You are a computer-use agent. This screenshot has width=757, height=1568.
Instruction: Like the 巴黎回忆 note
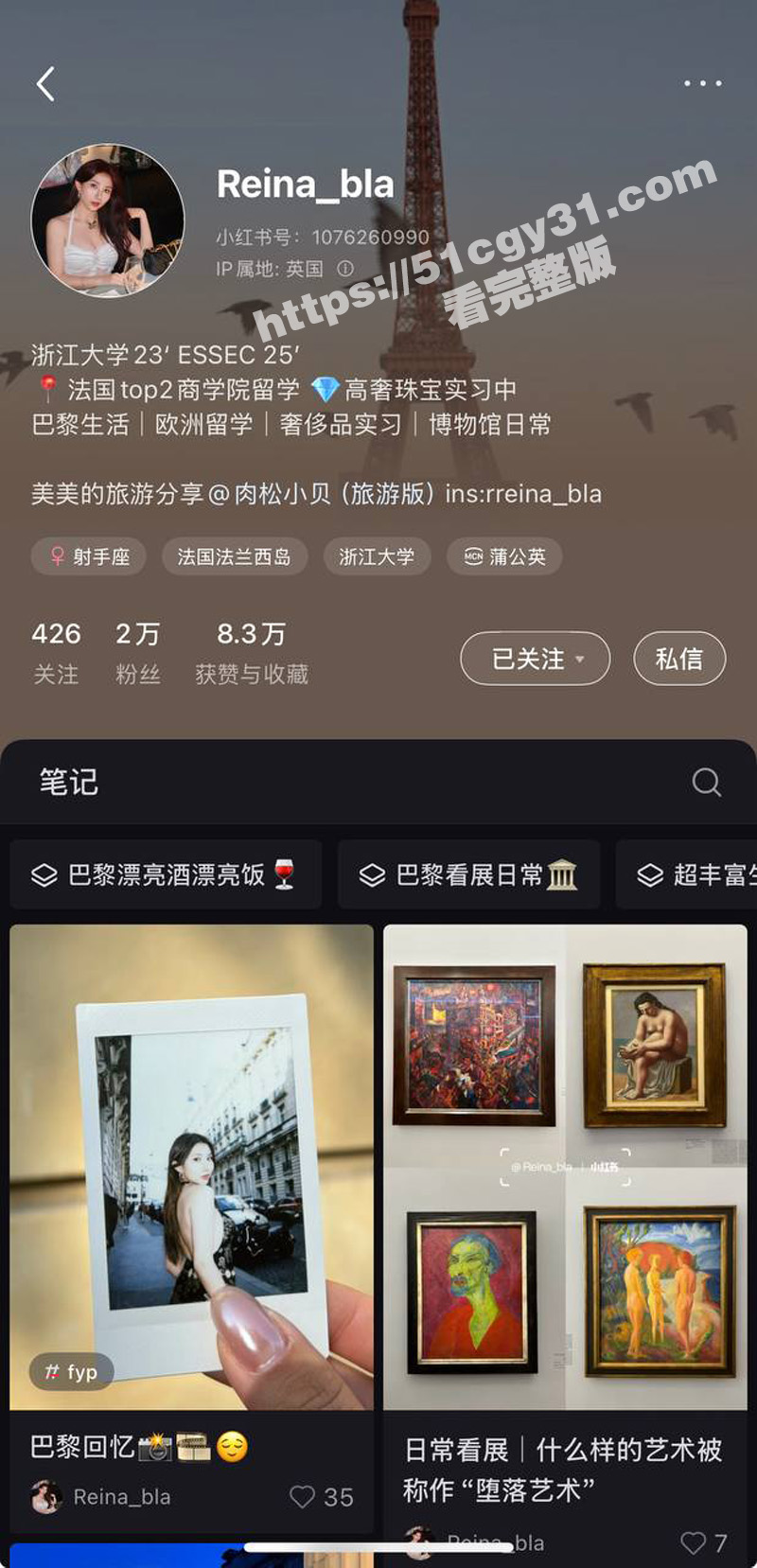click(x=303, y=1496)
